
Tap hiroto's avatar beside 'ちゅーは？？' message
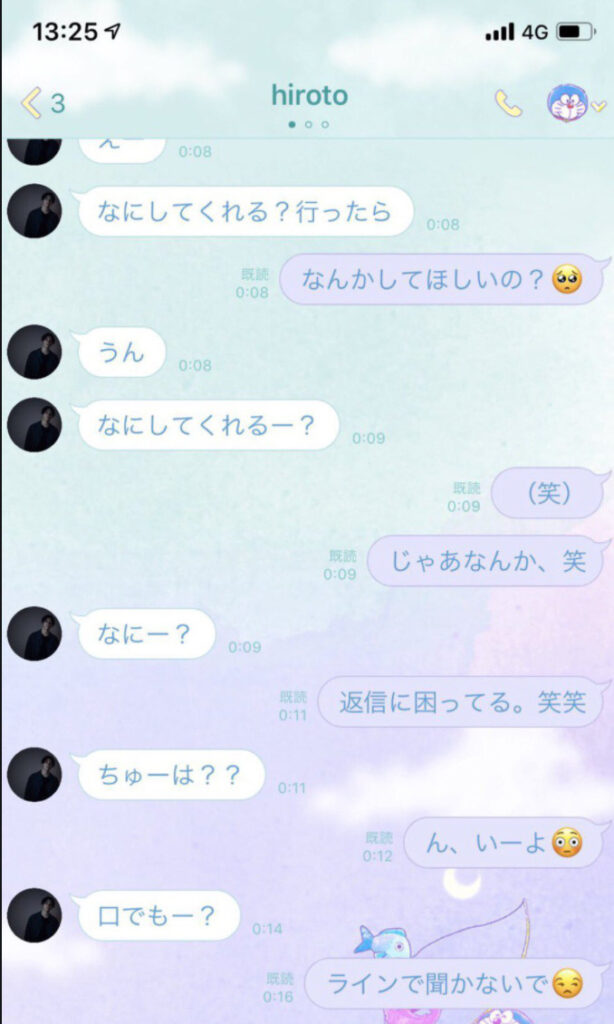(x=35, y=774)
